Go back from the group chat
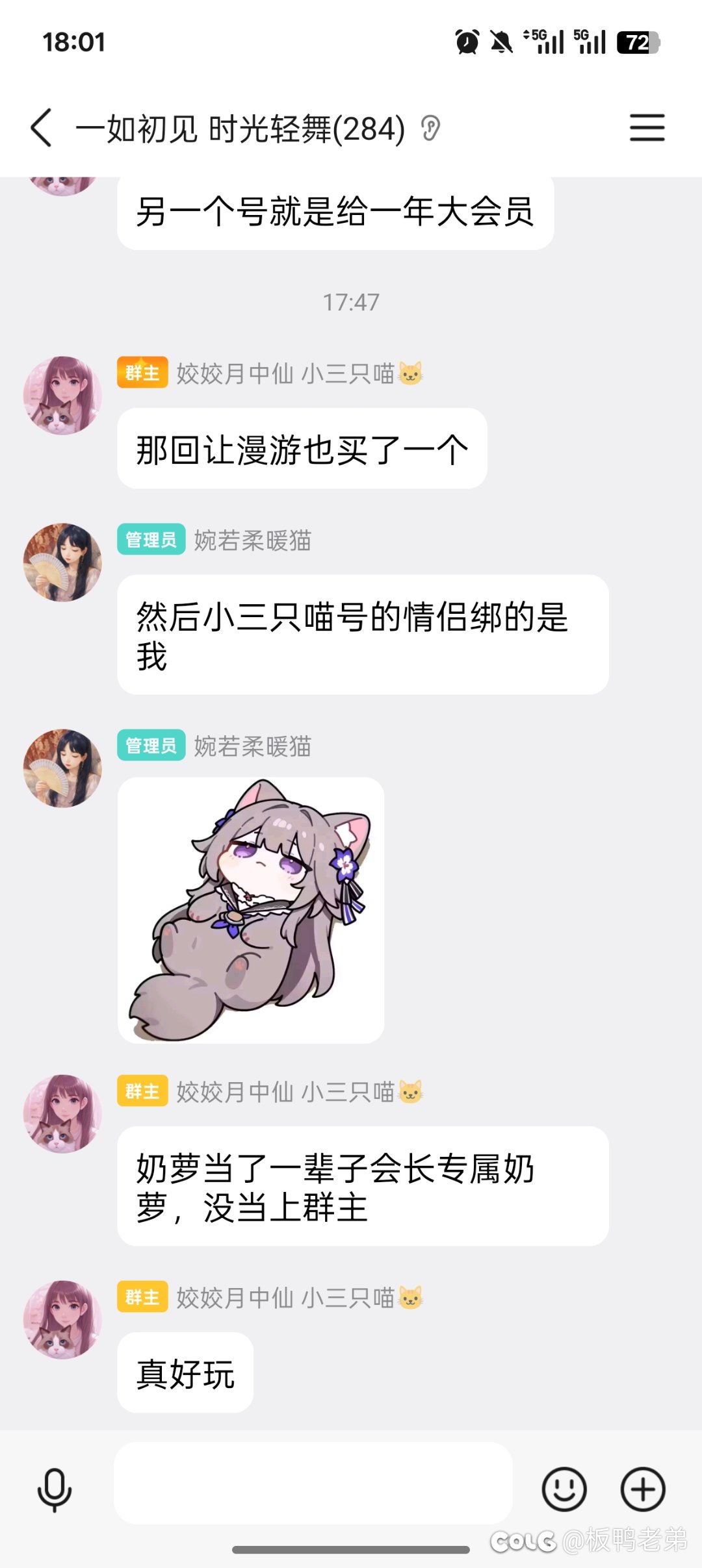The height and width of the screenshot is (1568, 702). (x=42, y=128)
